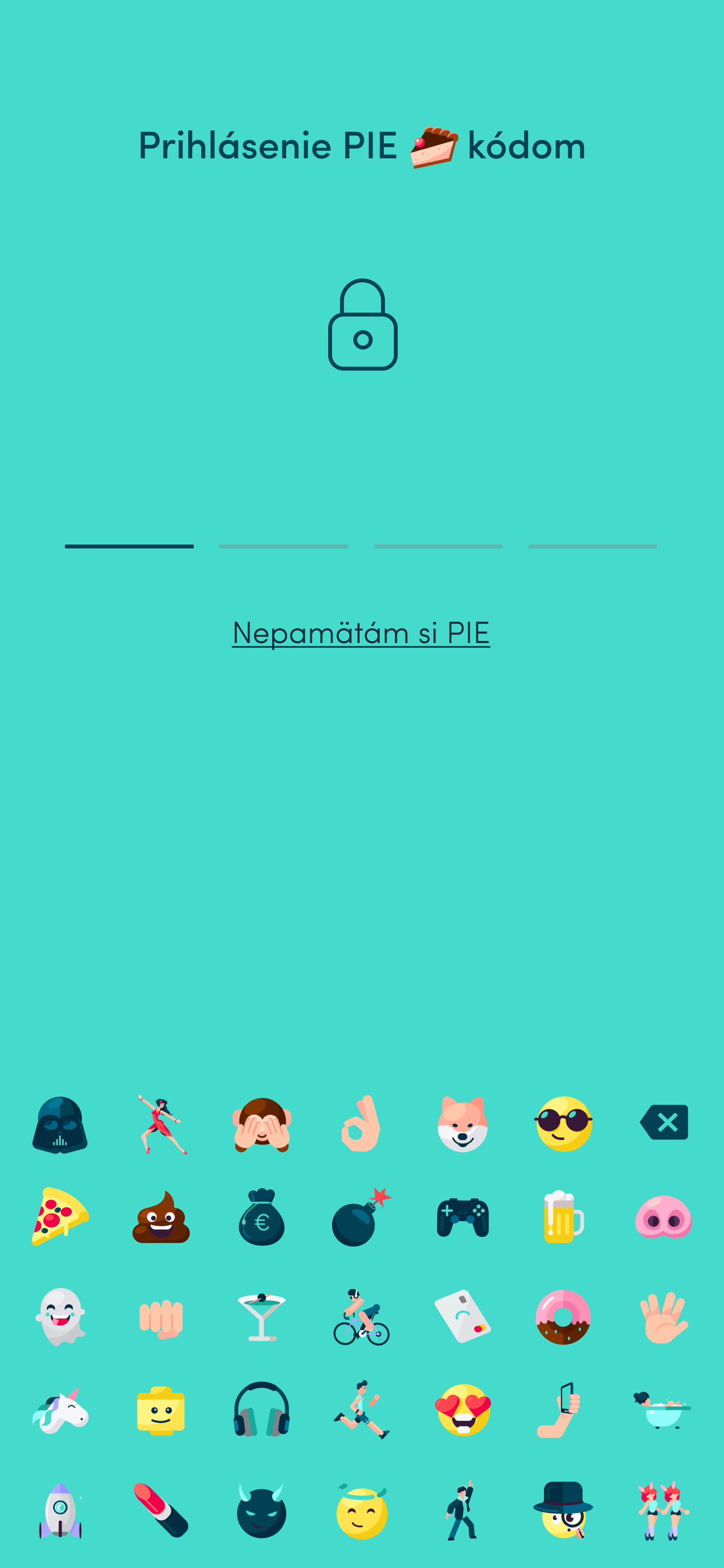
Task: Choose the martini cocktail glass emoji
Action: 262,1316
